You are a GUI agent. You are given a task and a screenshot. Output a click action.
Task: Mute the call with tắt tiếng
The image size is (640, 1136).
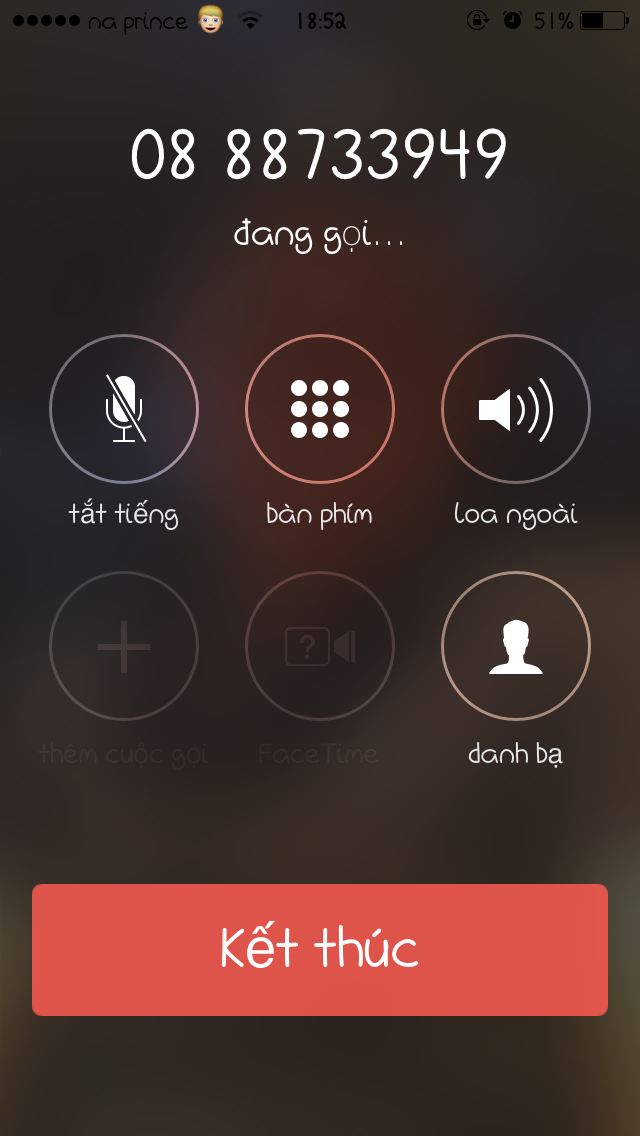click(124, 409)
